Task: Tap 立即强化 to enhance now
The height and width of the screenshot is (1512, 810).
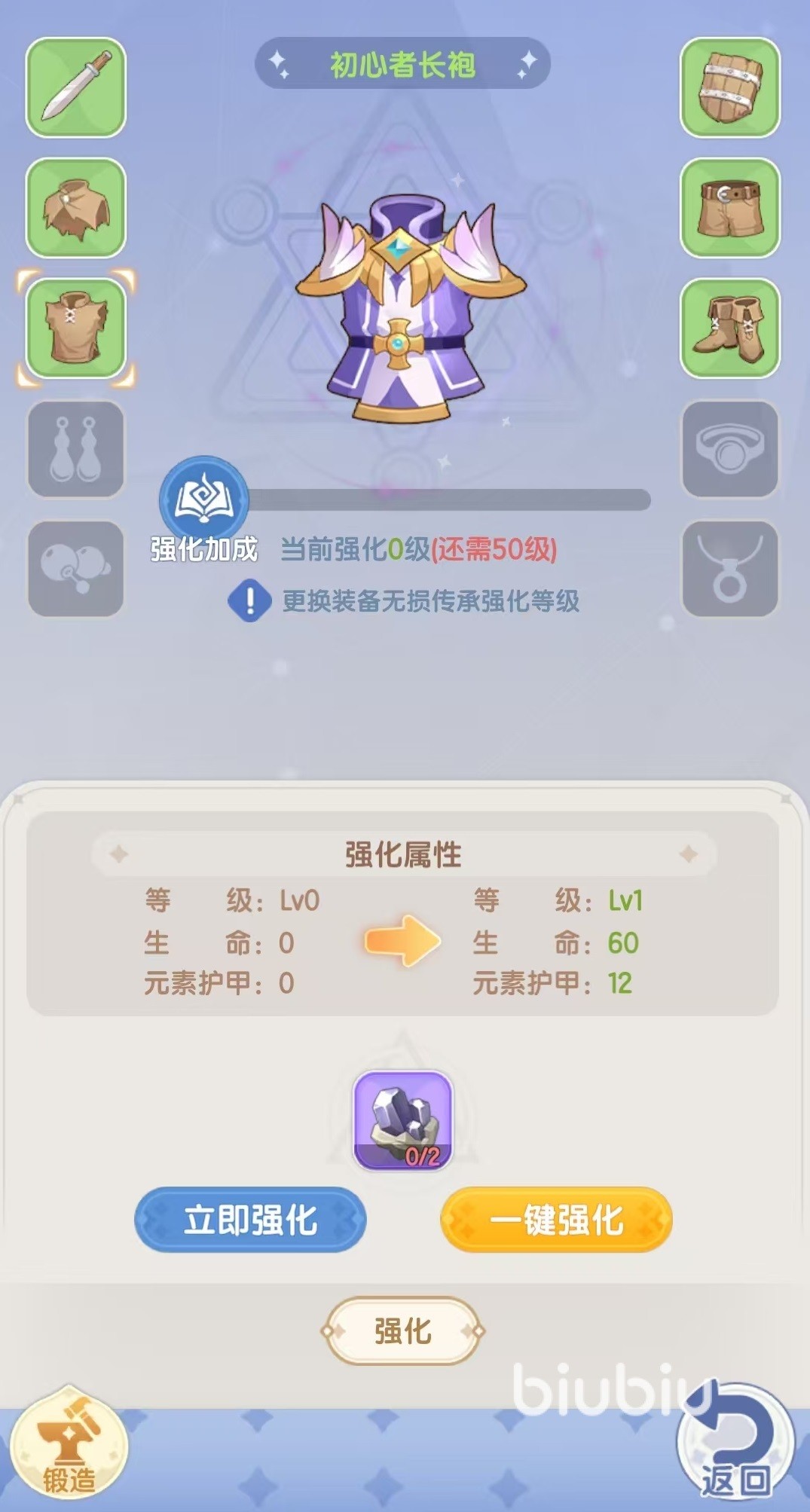Action: 250,1219
